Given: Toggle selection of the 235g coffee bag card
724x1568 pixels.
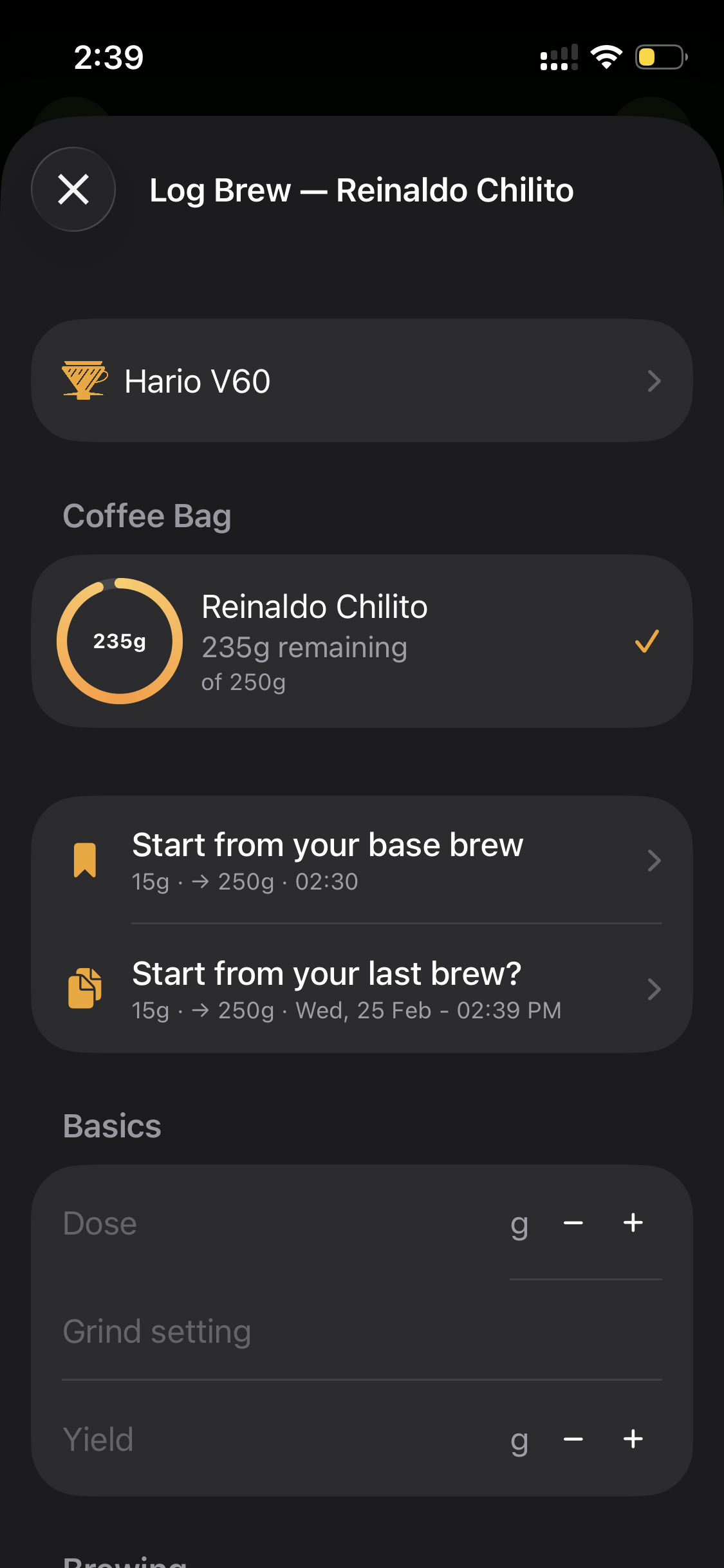Looking at the screenshot, I should (x=362, y=642).
